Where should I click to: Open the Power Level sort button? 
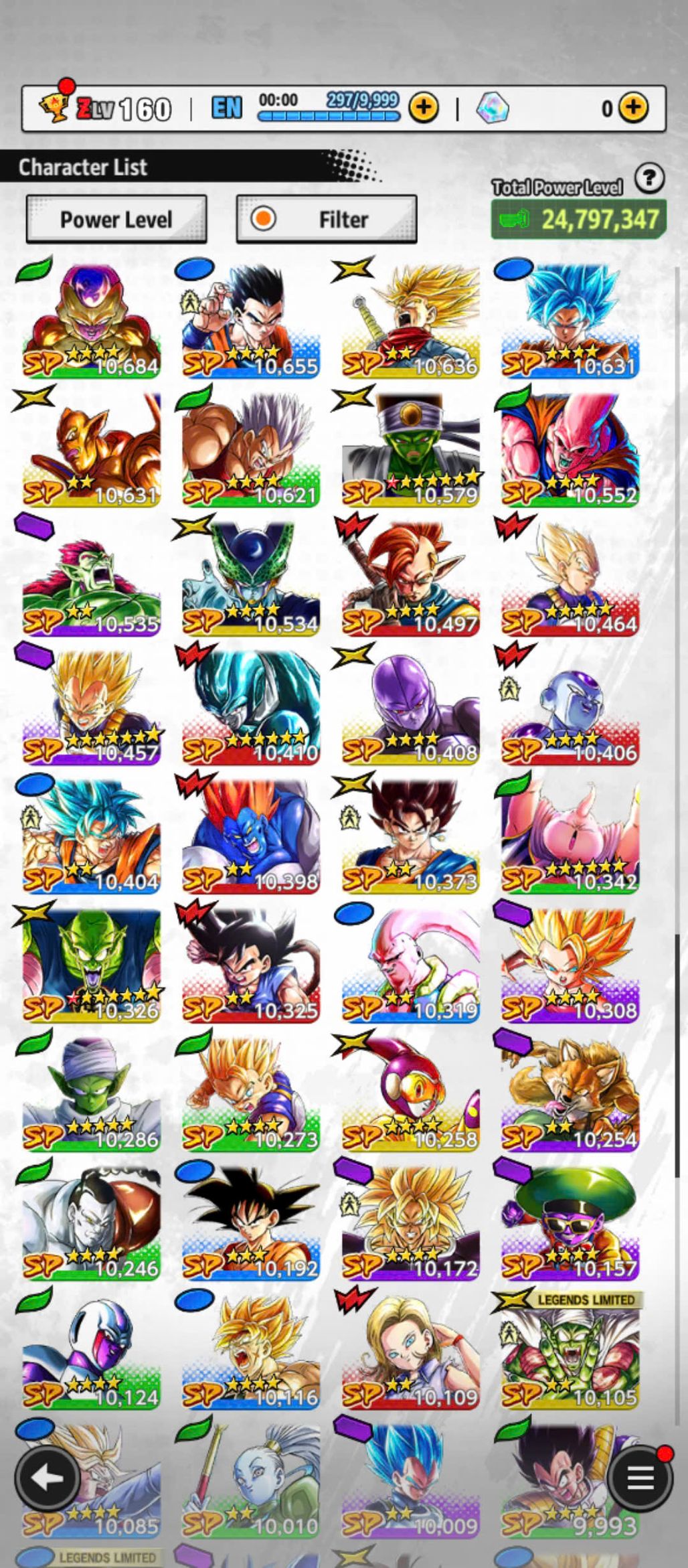[x=116, y=219]
